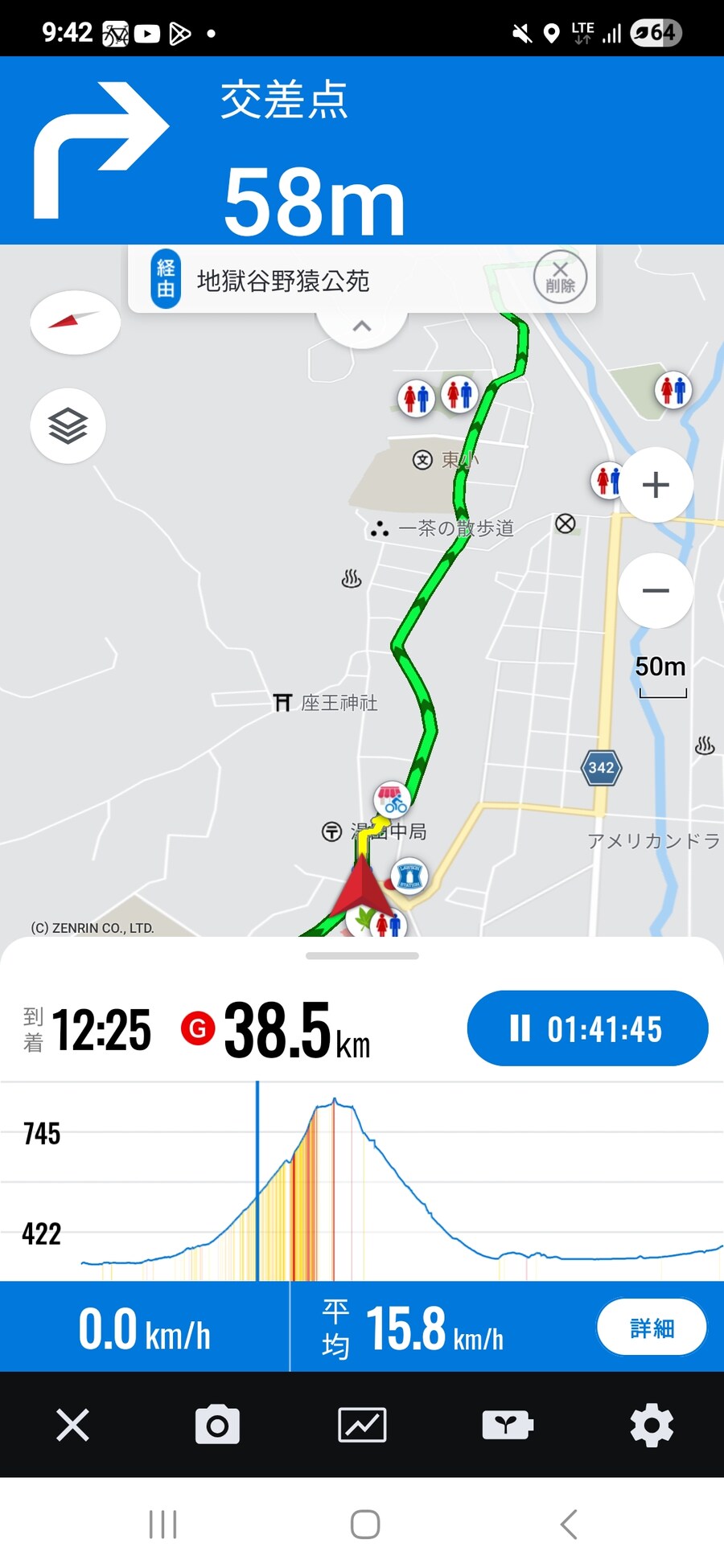Pause the ride timer
Image resolution: width=724 pixels, height=1568 pixels.
(587, 1028)
